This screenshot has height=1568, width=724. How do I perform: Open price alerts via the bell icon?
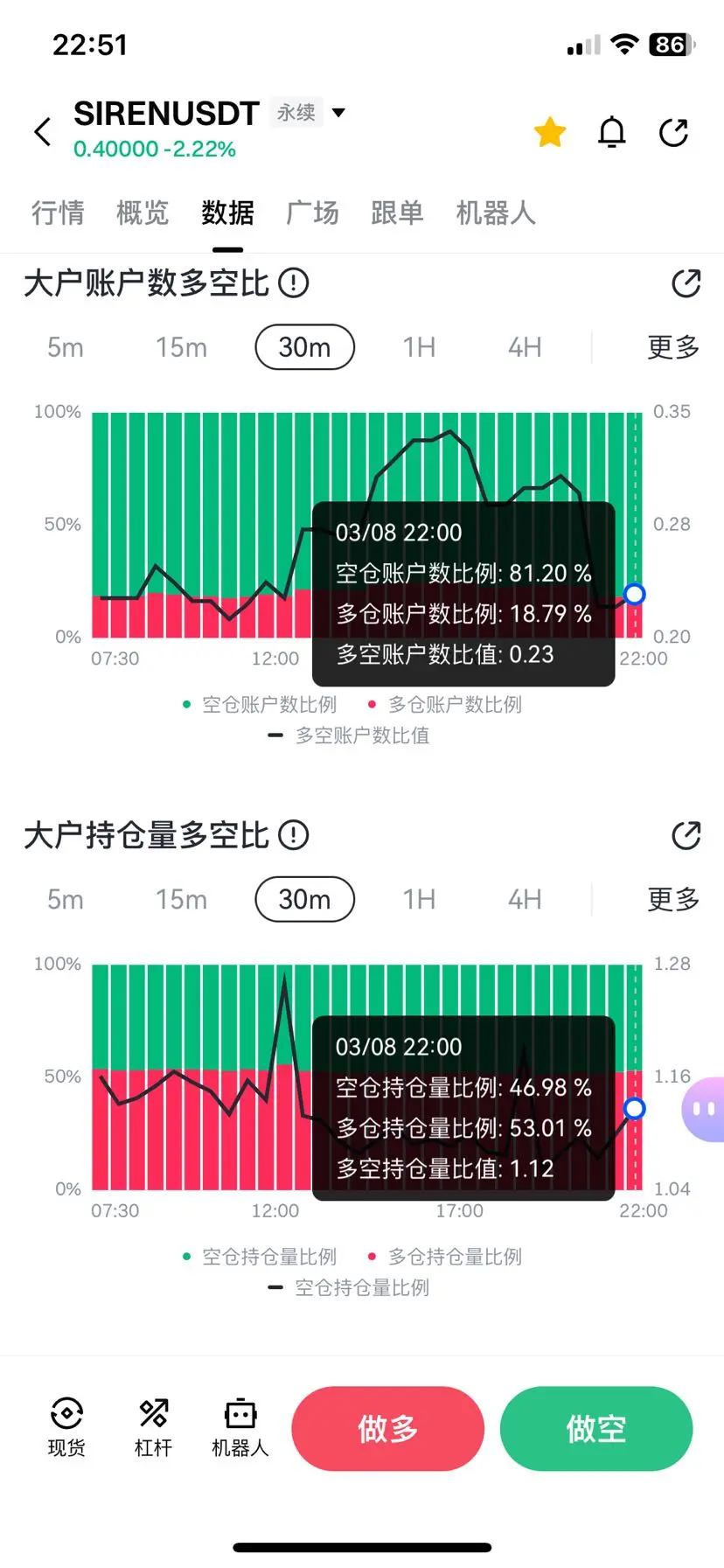click(611, 132)
